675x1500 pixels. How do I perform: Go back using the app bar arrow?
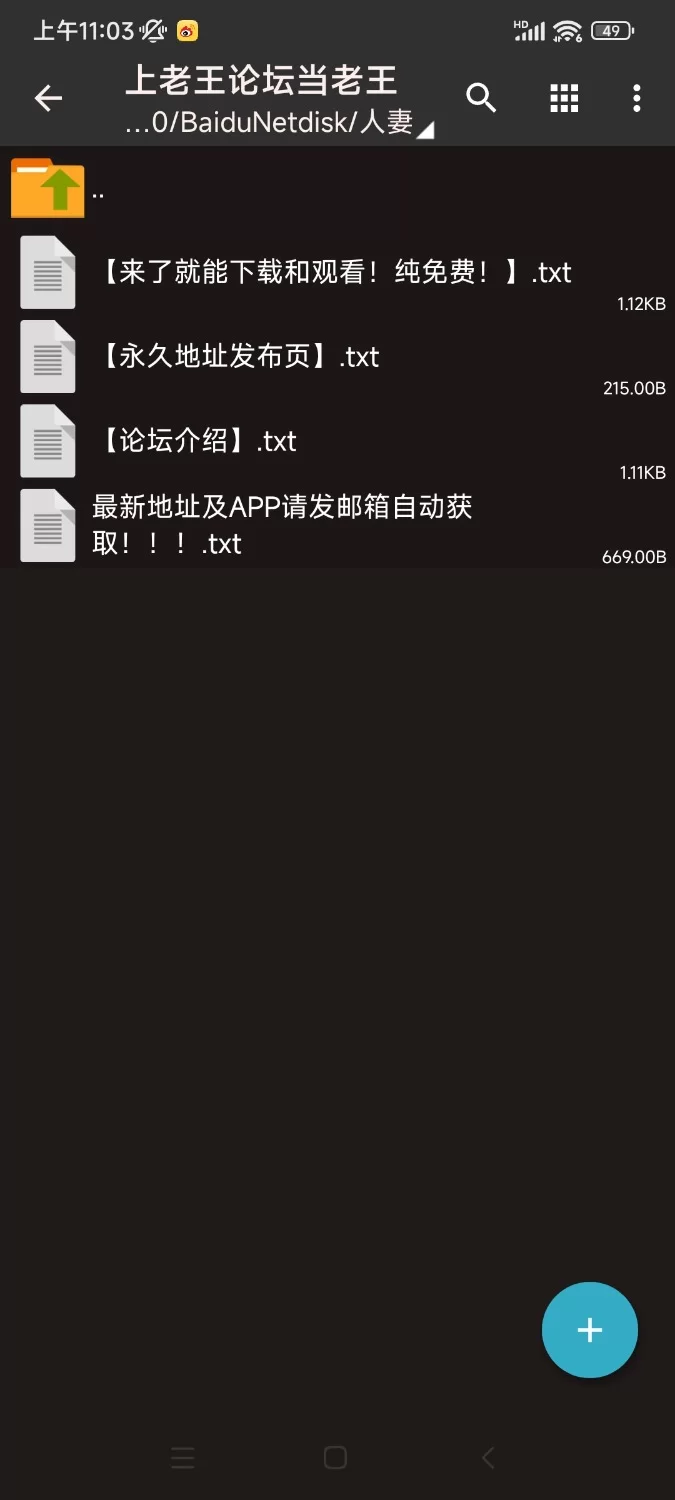point(48,98)
